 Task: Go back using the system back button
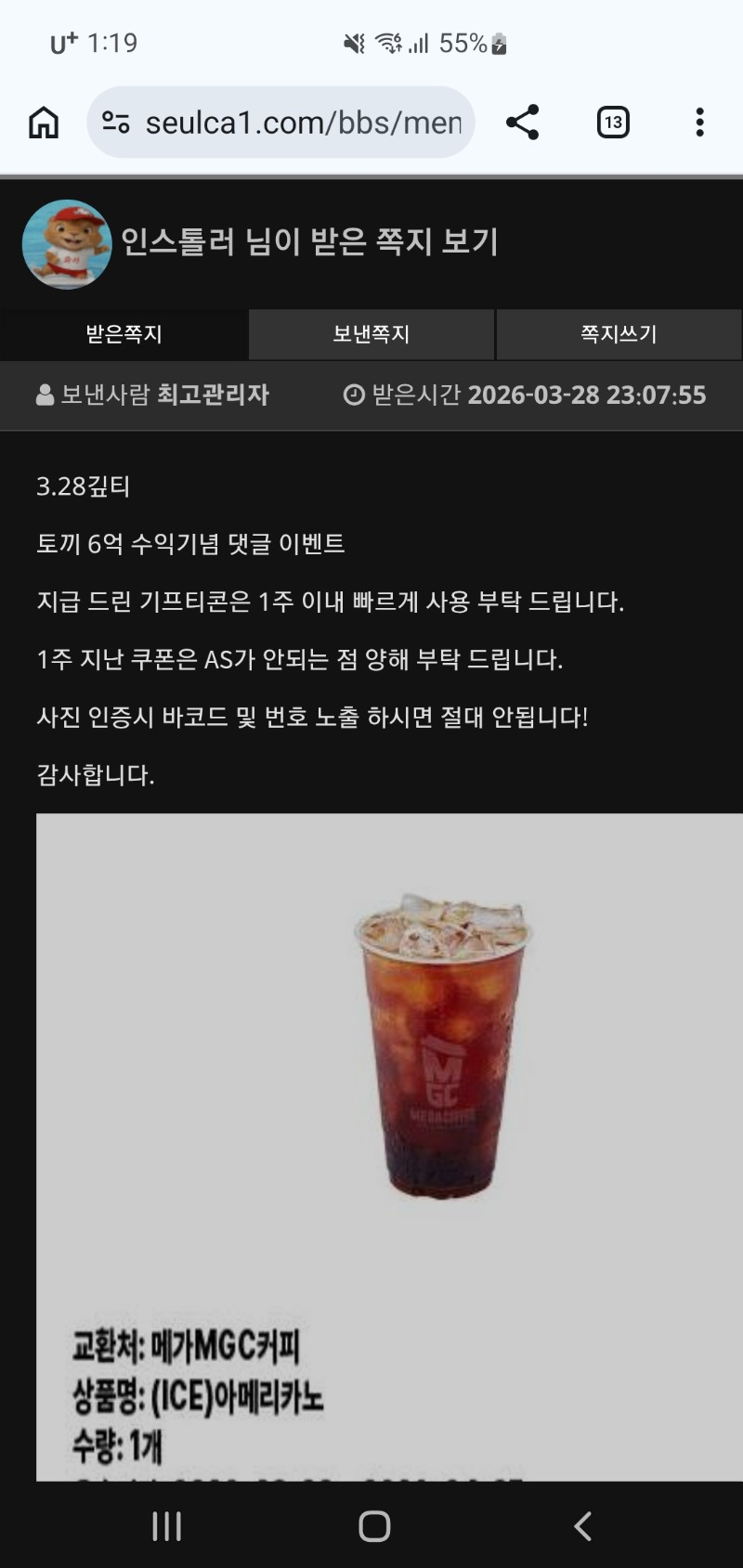tap(582, 1525)
